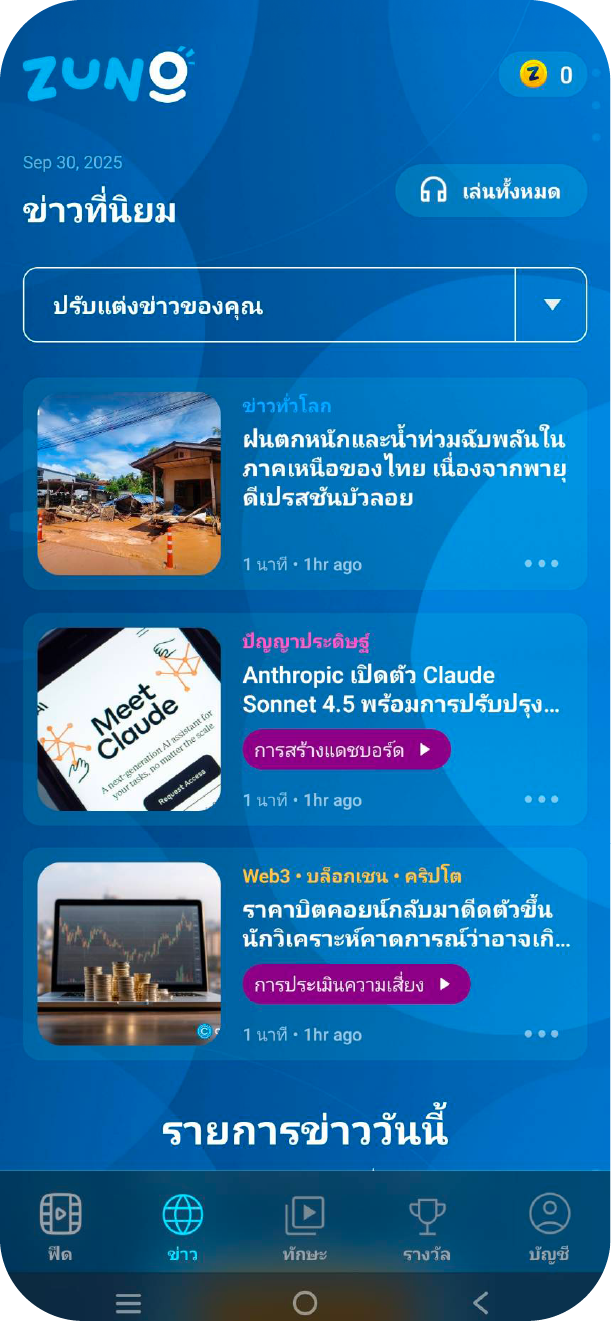Viewport: 611px width, 1321px height.
Task: Tap the การสร้างแดชบอร์ด skill button
Action: [x=346, y=750]
